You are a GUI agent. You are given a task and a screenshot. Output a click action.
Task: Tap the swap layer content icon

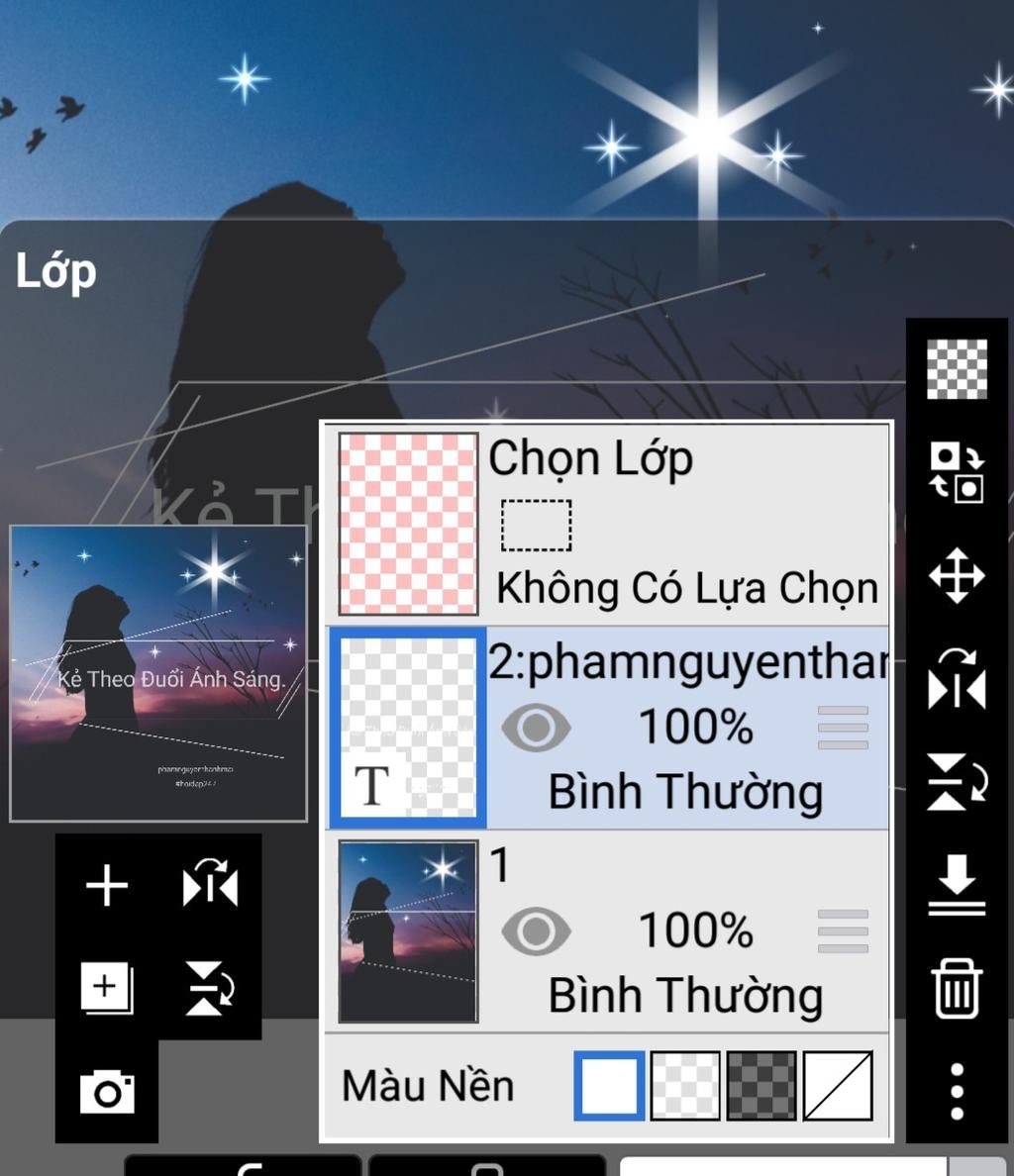[x=957, y=472]
